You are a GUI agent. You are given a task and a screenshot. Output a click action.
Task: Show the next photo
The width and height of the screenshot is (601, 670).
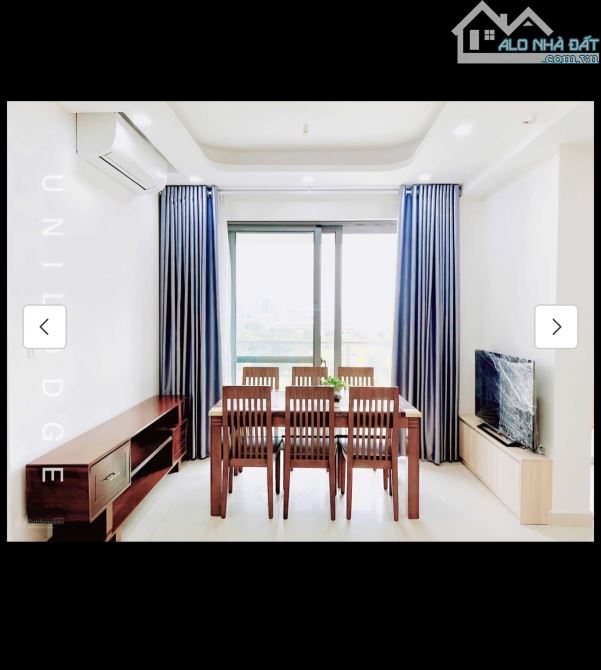coord(556,327)
